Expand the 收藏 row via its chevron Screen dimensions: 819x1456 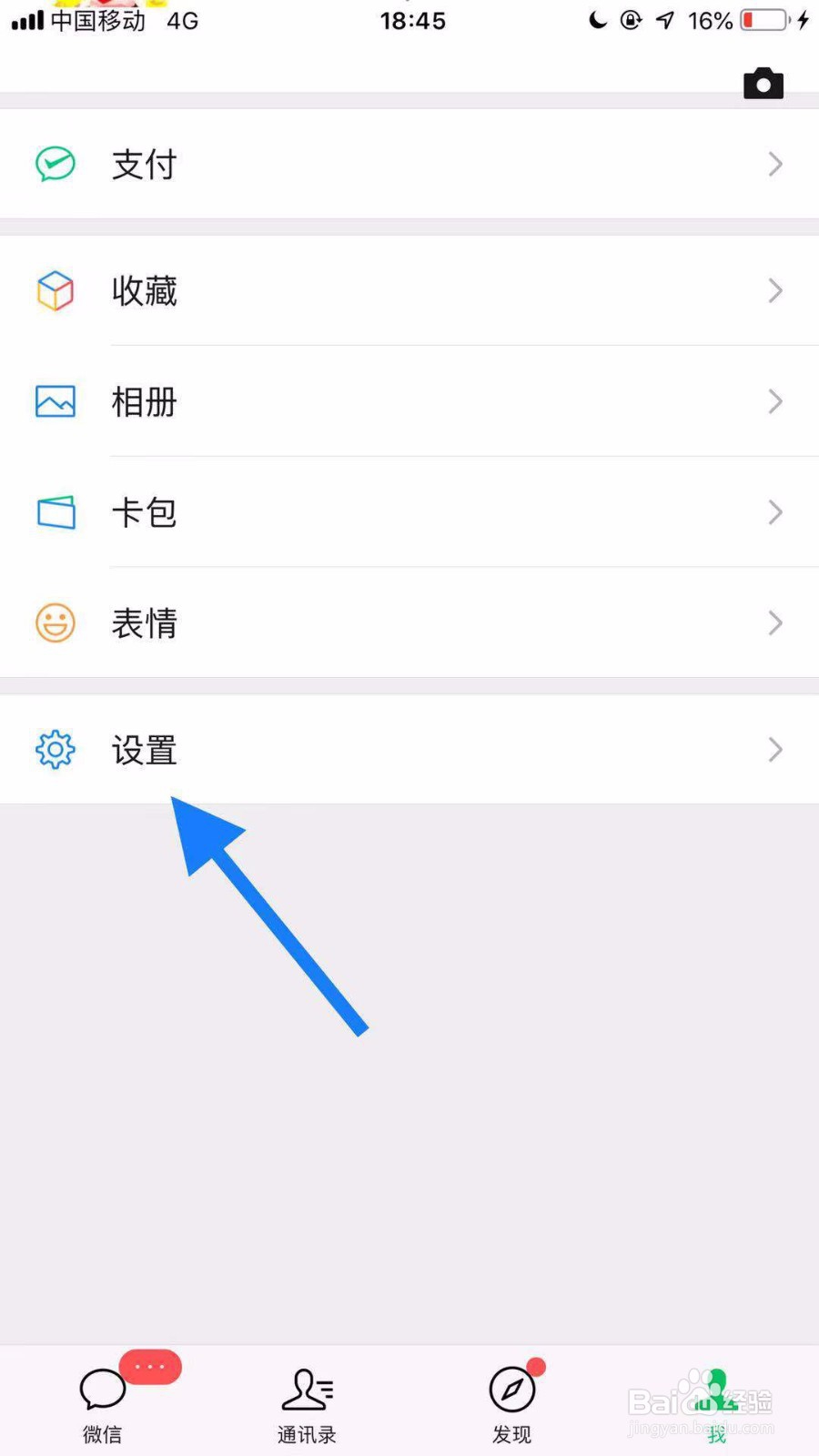(x=774, y=291)
